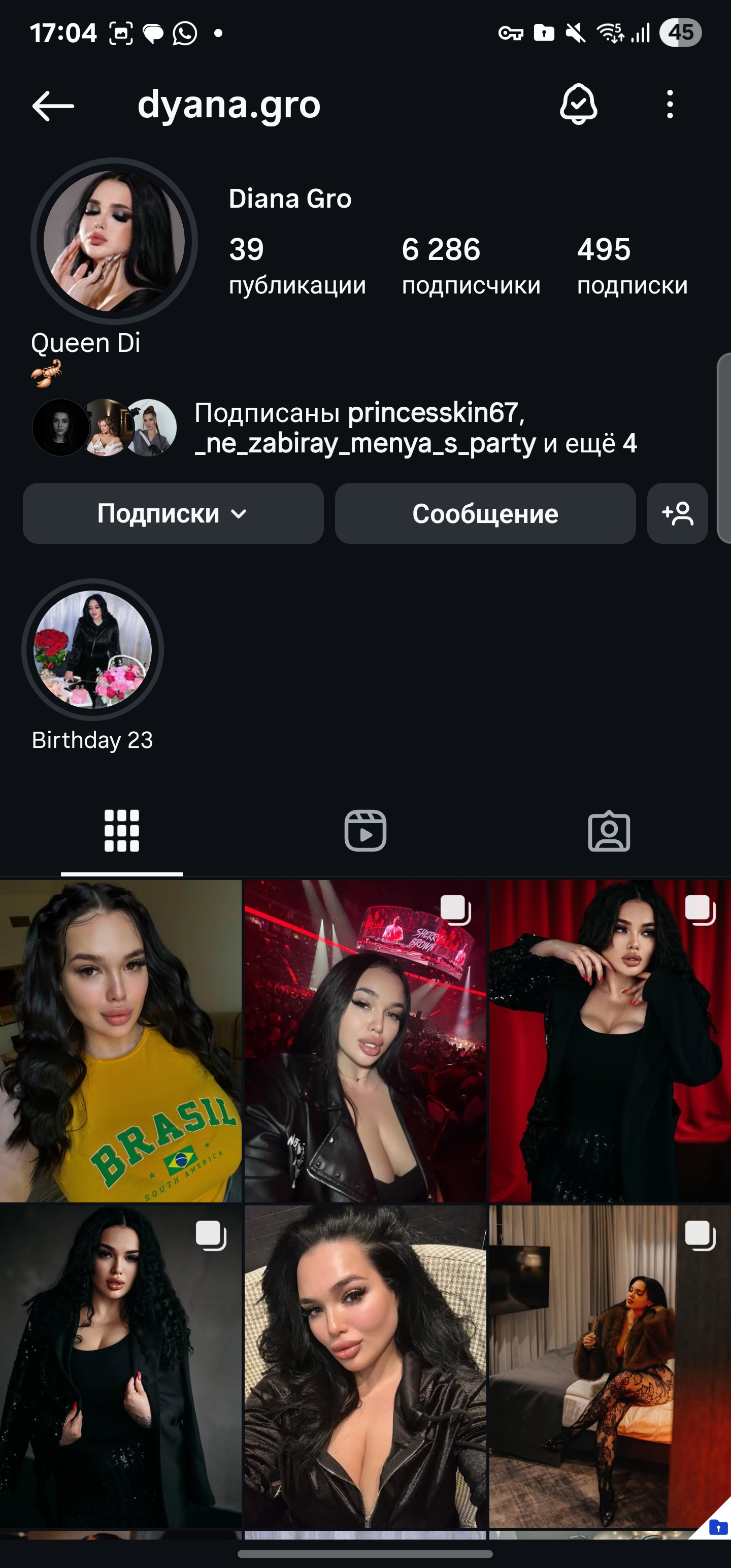The image size is (731, 1568).
Task: Open the selfie post on houndstooth chair
Action: tap(365, 1366)
